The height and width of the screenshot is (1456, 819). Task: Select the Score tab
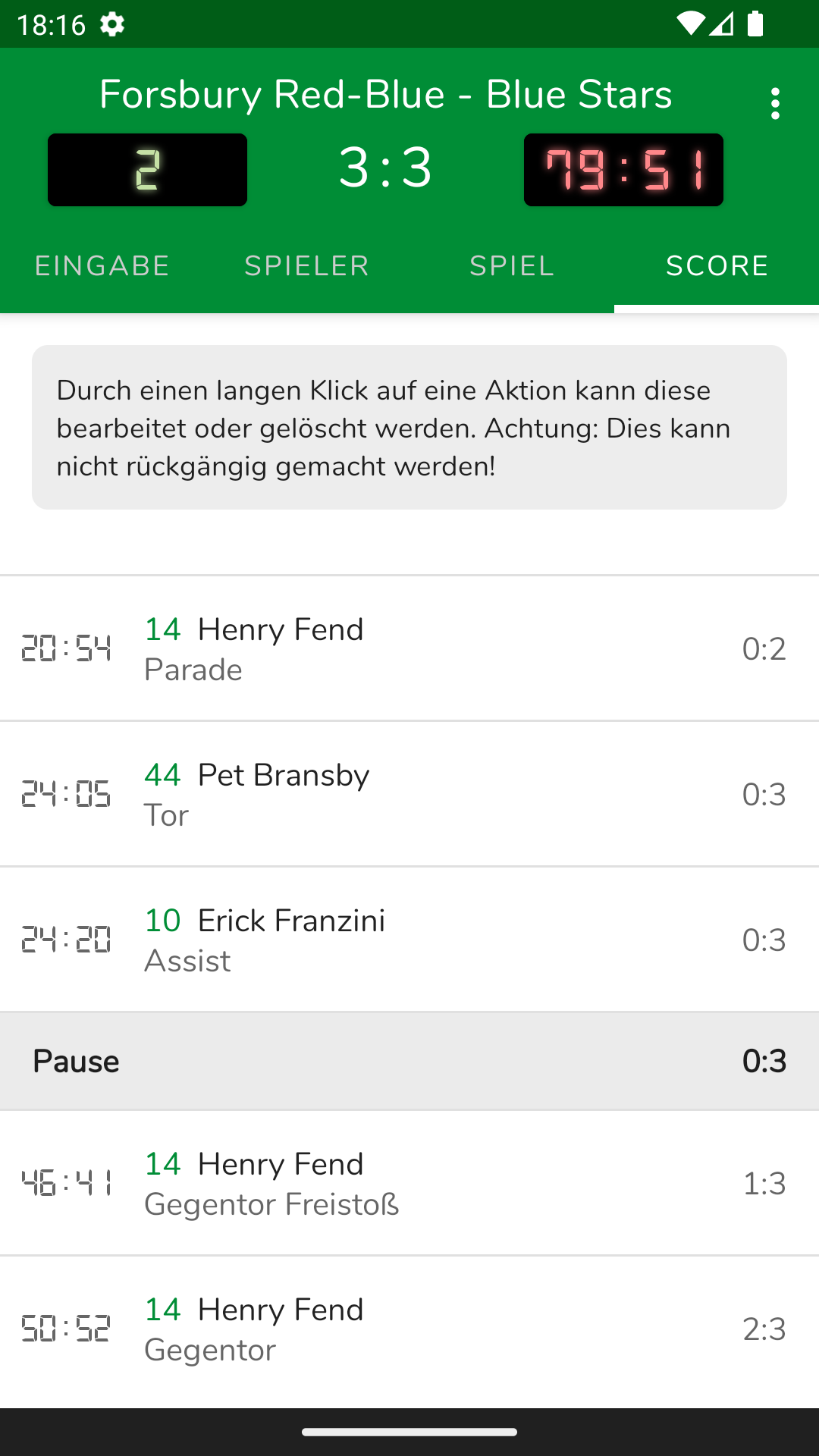pos(717,266)
